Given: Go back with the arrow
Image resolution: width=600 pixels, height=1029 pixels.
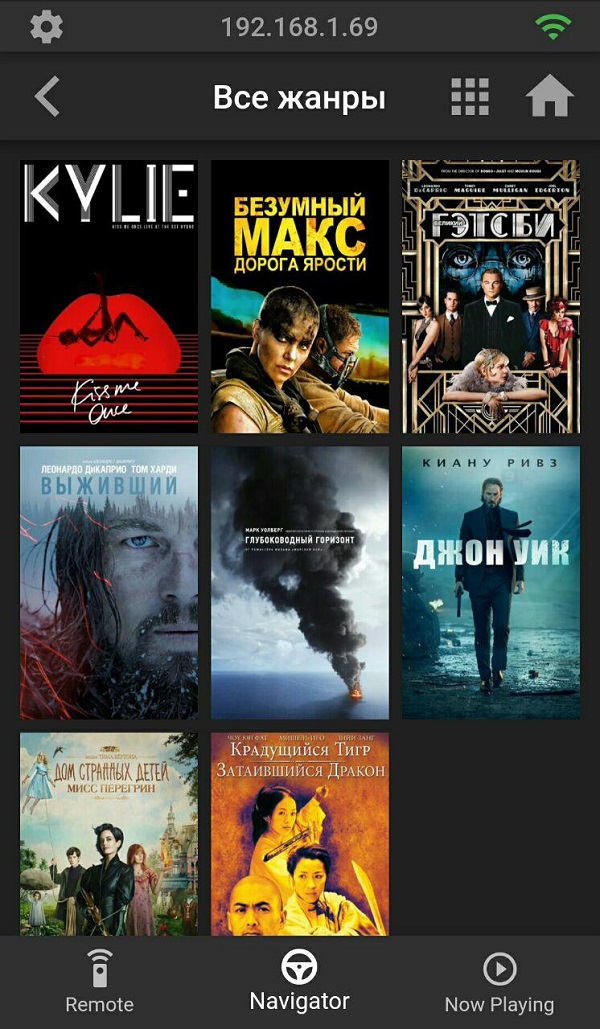Looking at the screenshot, I should click(47, 97).
